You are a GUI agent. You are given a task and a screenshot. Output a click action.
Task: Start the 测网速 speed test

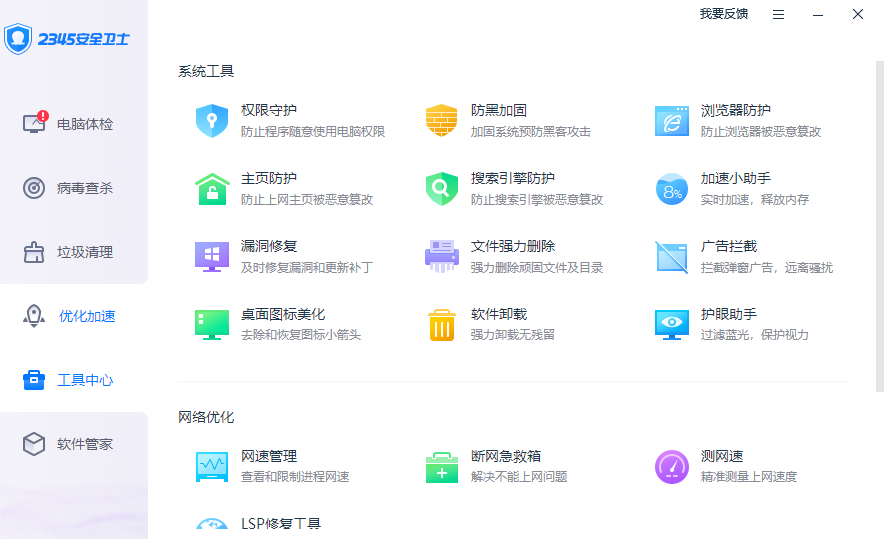tap(721, 457)
